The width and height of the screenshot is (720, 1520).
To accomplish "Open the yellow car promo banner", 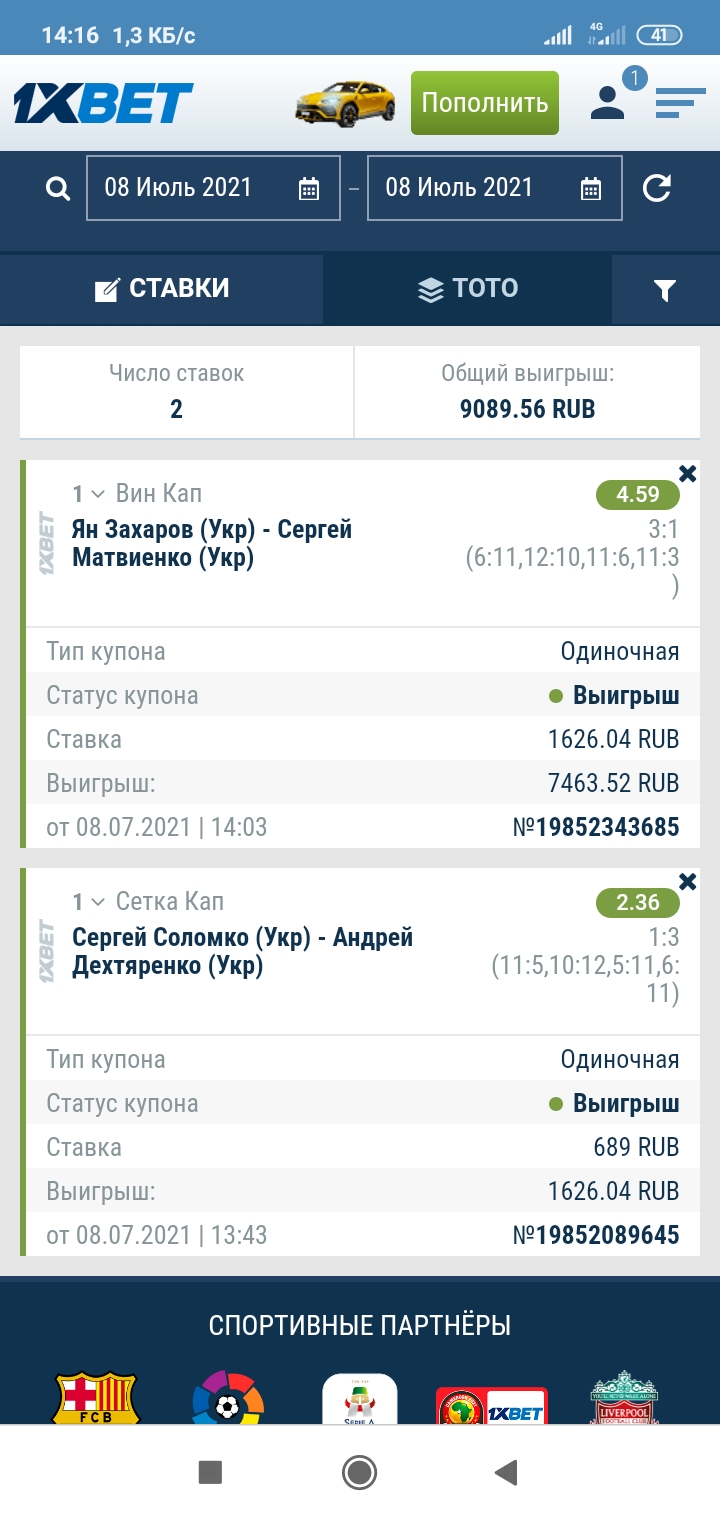I will [346, 102].
